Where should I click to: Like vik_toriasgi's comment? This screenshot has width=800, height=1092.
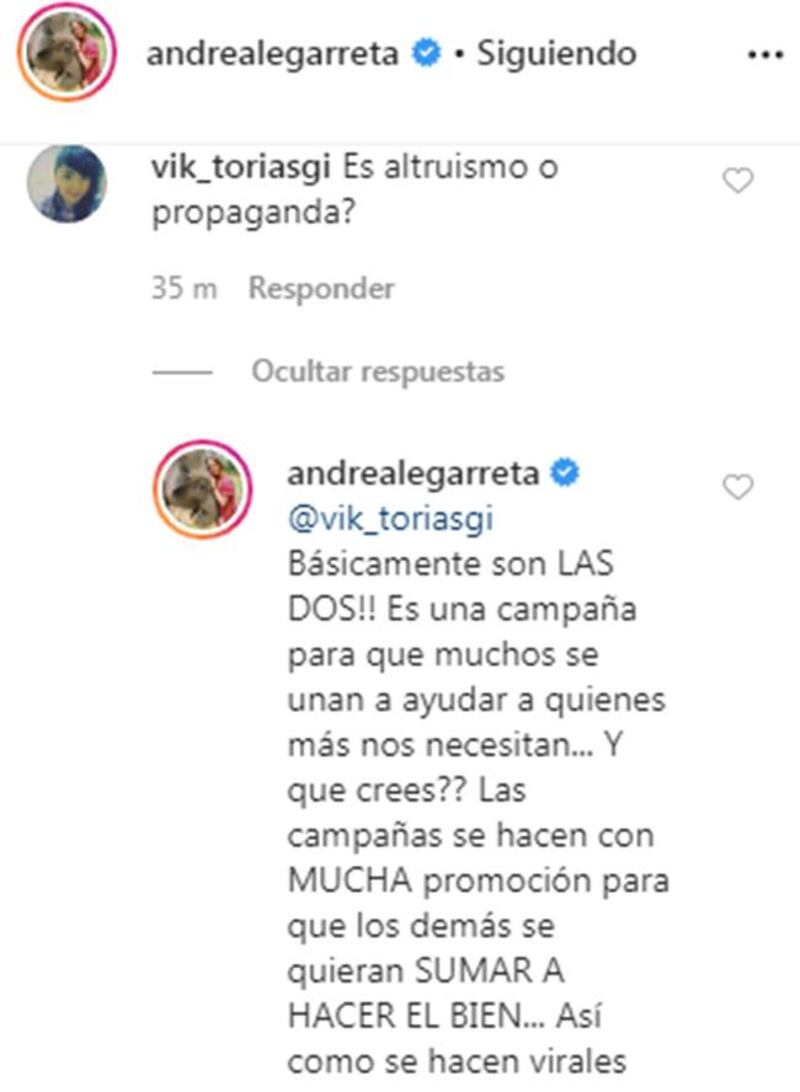738,182
